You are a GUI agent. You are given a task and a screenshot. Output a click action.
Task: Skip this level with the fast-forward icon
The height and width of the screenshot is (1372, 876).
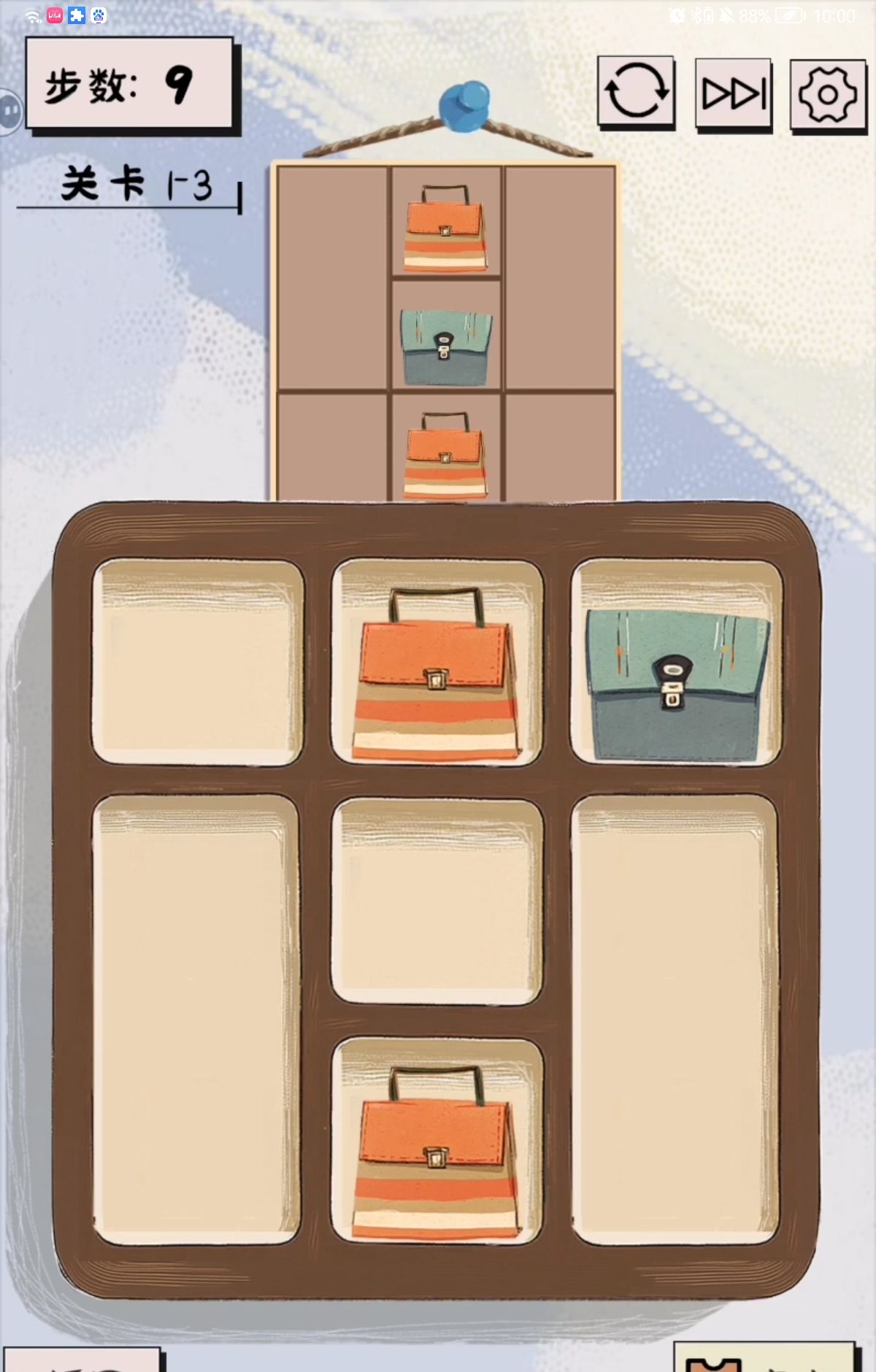pyautogui.click(x=733, y=94)
